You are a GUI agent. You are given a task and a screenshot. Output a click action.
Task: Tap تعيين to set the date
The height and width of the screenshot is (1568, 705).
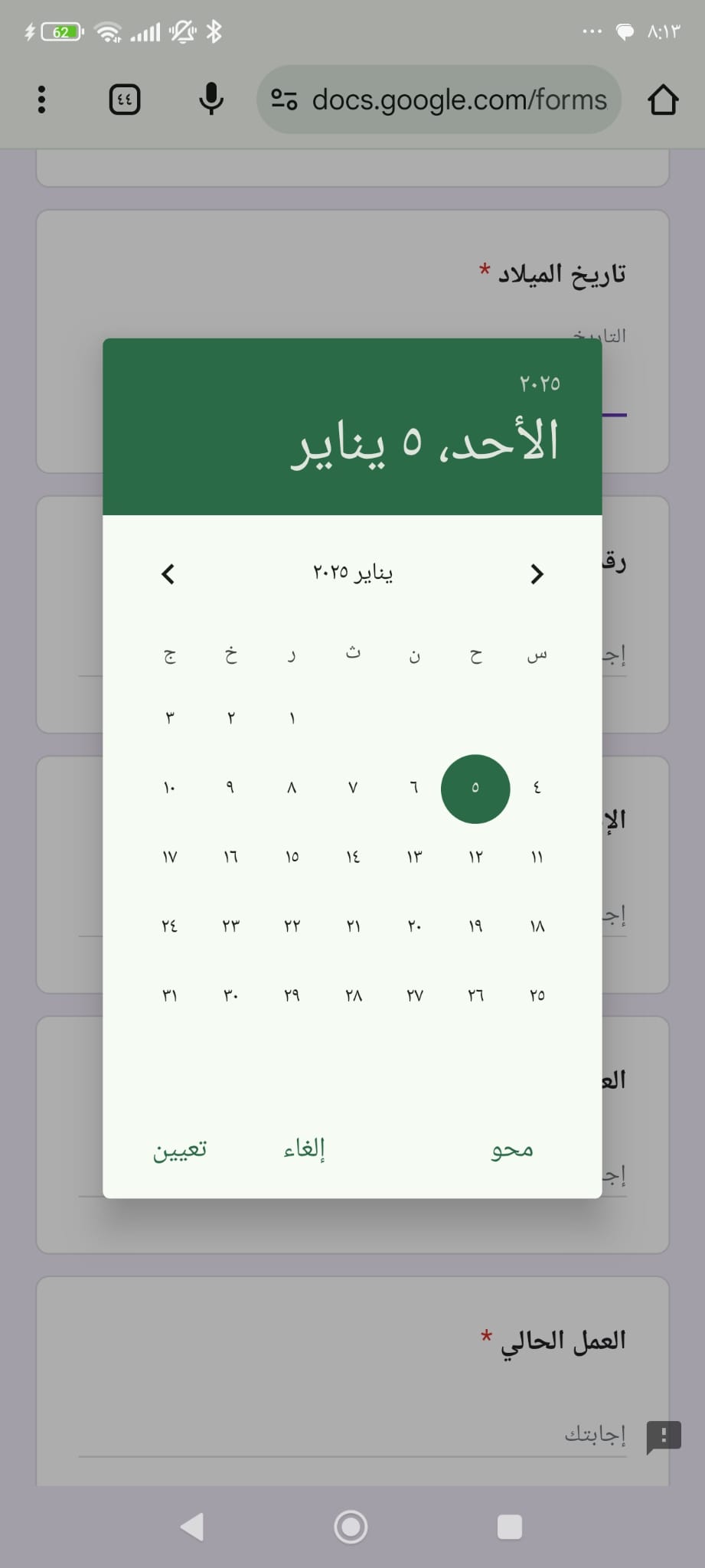click(180, 1150)
